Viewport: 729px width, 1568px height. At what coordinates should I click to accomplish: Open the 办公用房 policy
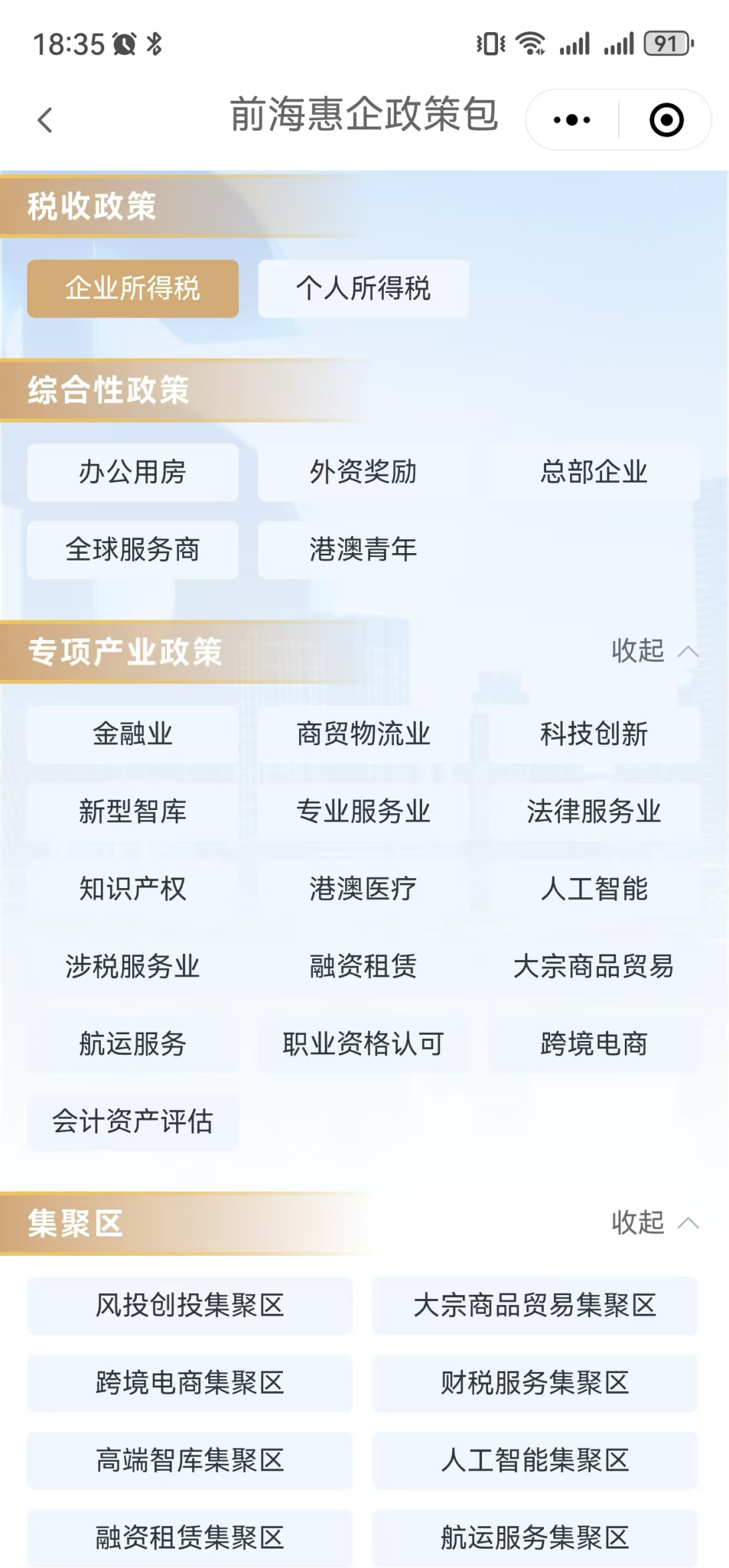point(133,472)
